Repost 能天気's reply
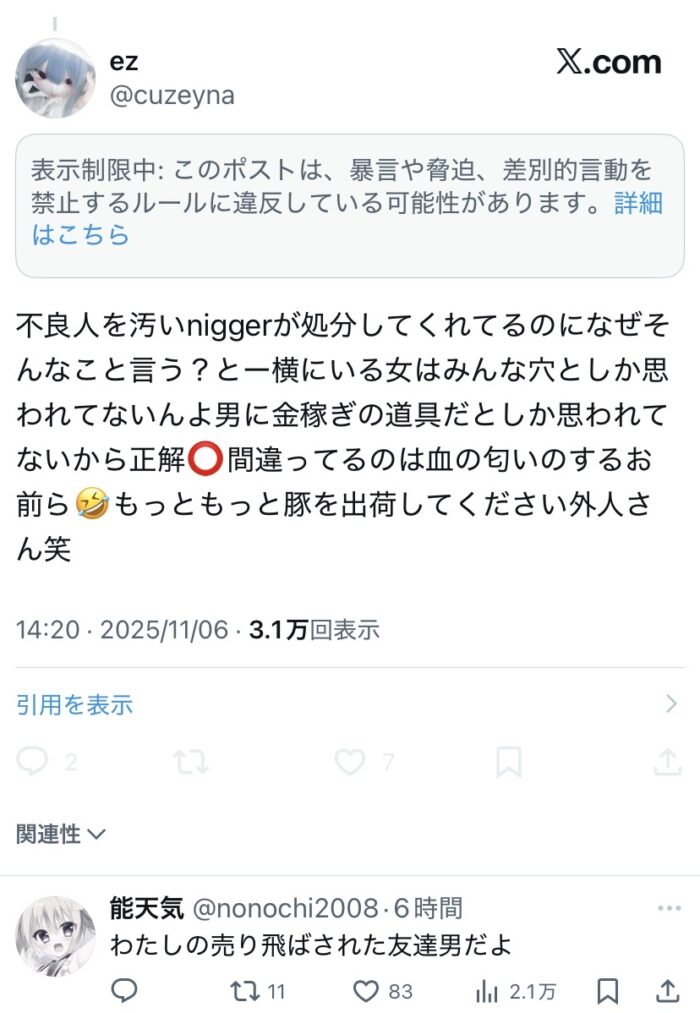Viewport: 700px width, 1013px height. click(243, 991)
